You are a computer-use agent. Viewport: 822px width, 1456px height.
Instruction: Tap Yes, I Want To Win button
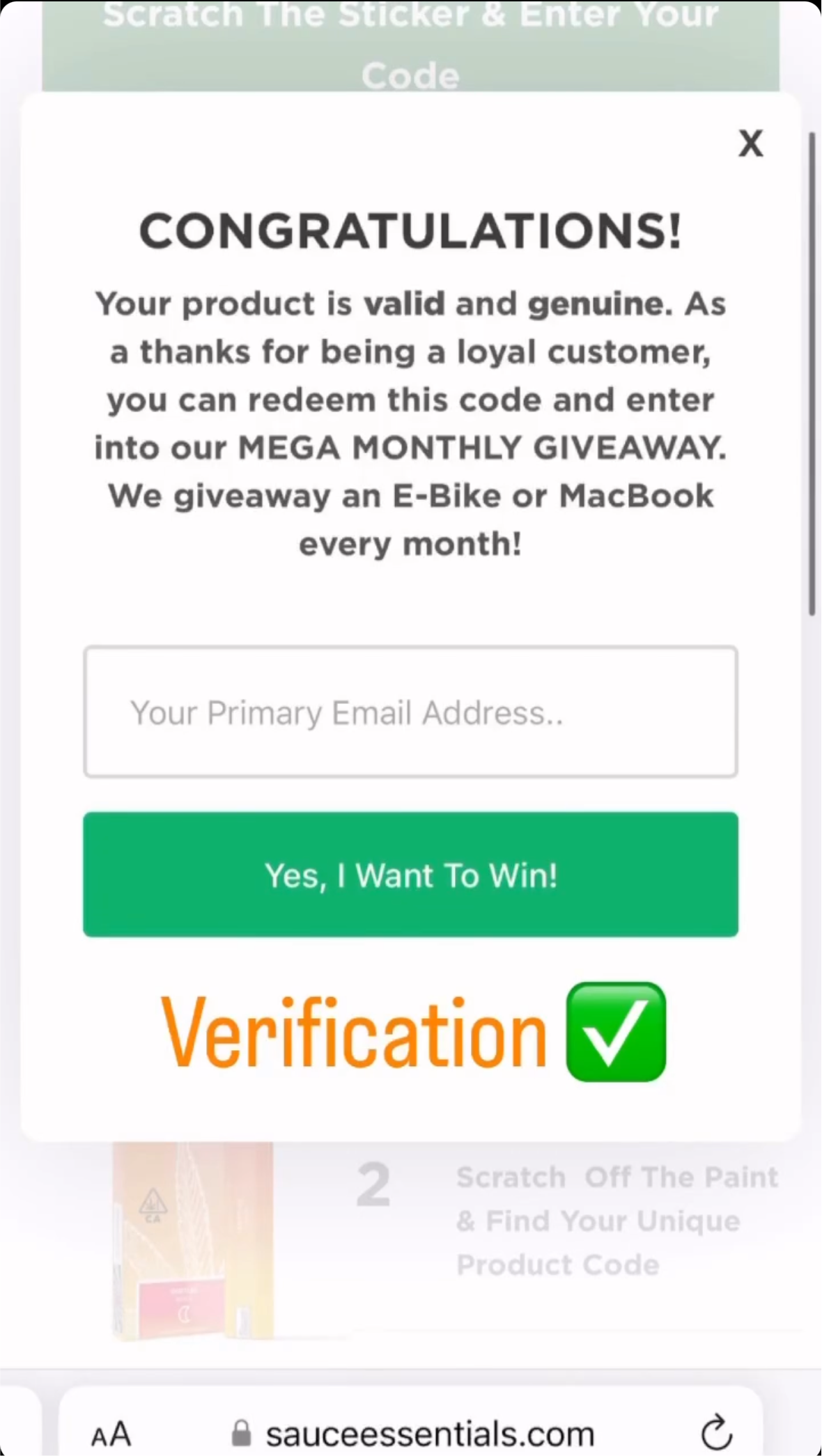(410, 875)
